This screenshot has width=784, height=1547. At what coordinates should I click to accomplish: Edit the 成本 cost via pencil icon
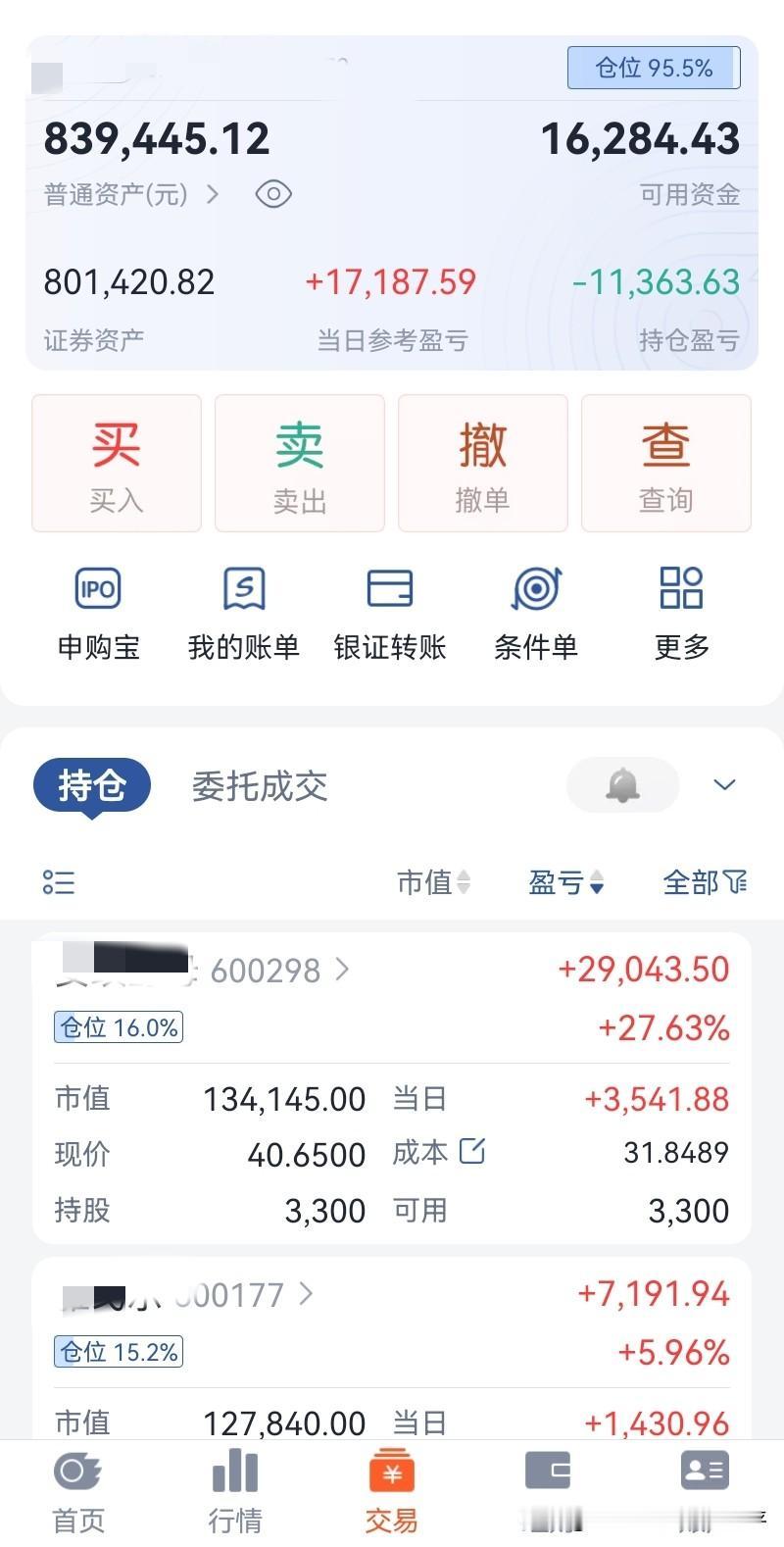pos(473,1152)
